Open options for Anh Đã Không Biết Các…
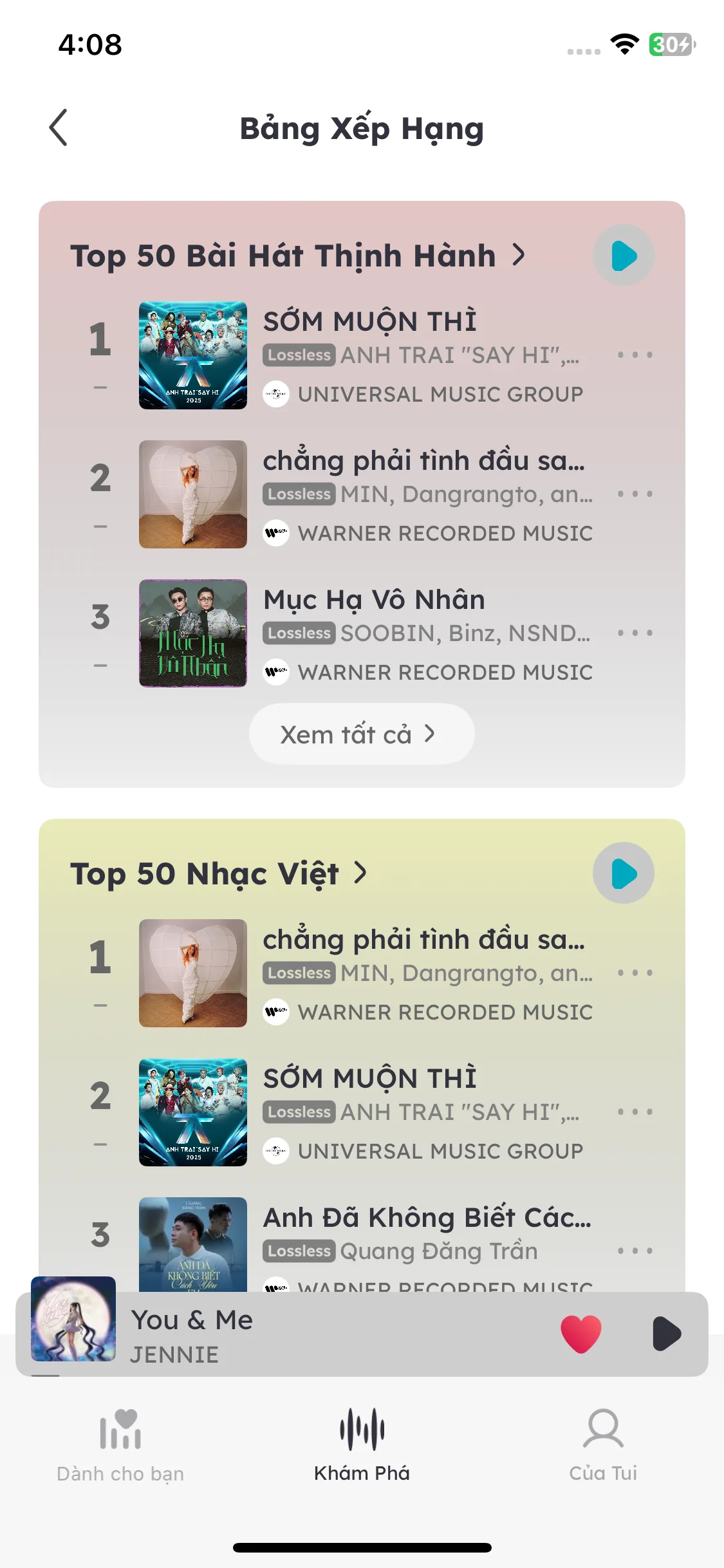The image size is (724, 1568). pos(635,1251)
